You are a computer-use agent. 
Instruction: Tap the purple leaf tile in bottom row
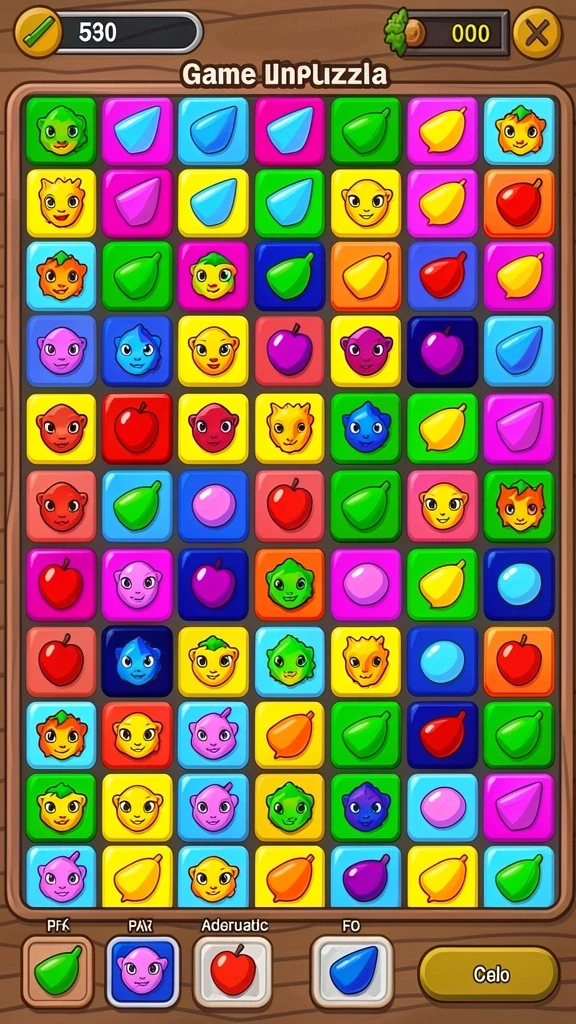pyautogui.click(x=366, y=876)
